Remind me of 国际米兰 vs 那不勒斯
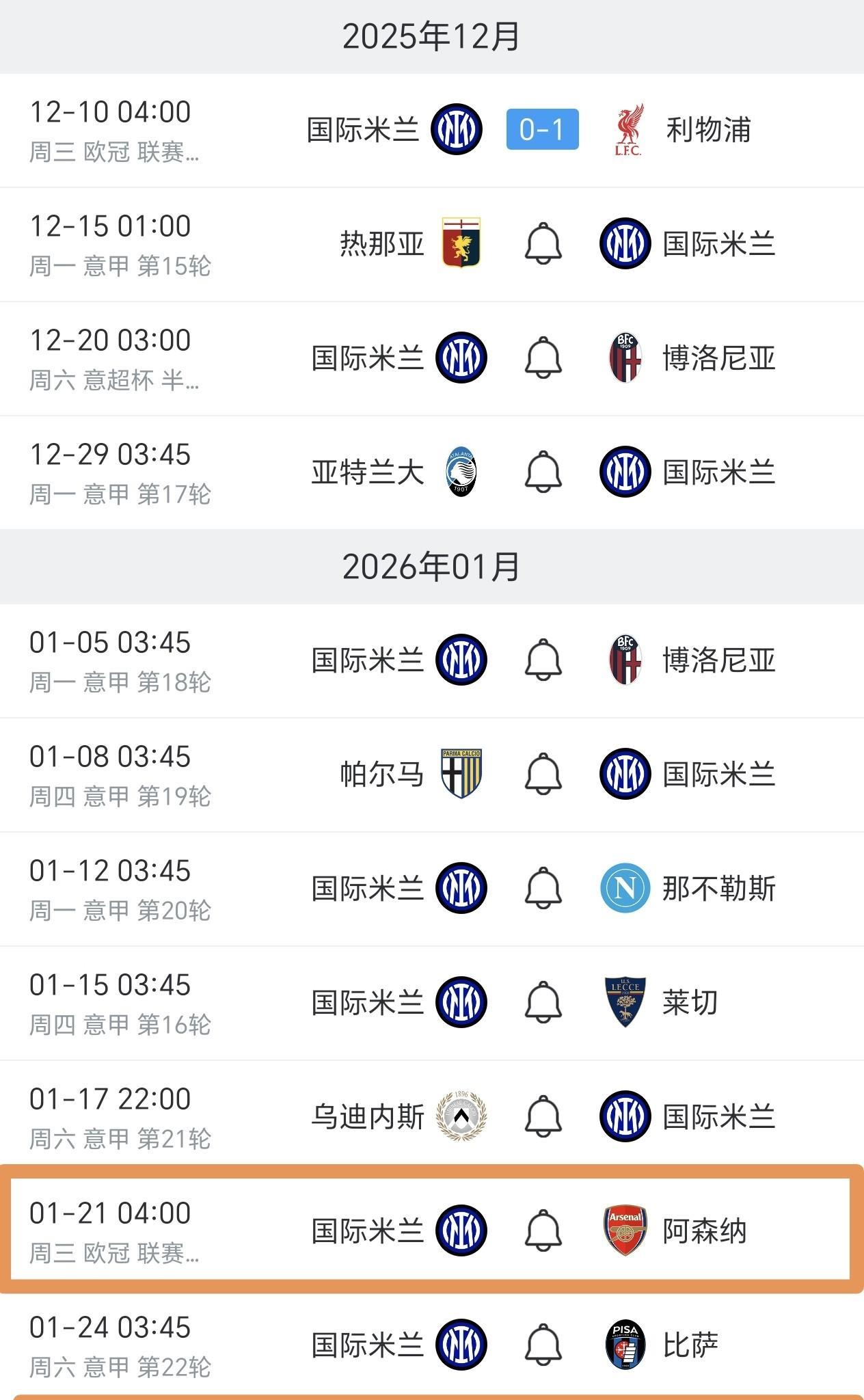The image size is (864, 1400). click(x=543, y=888)
